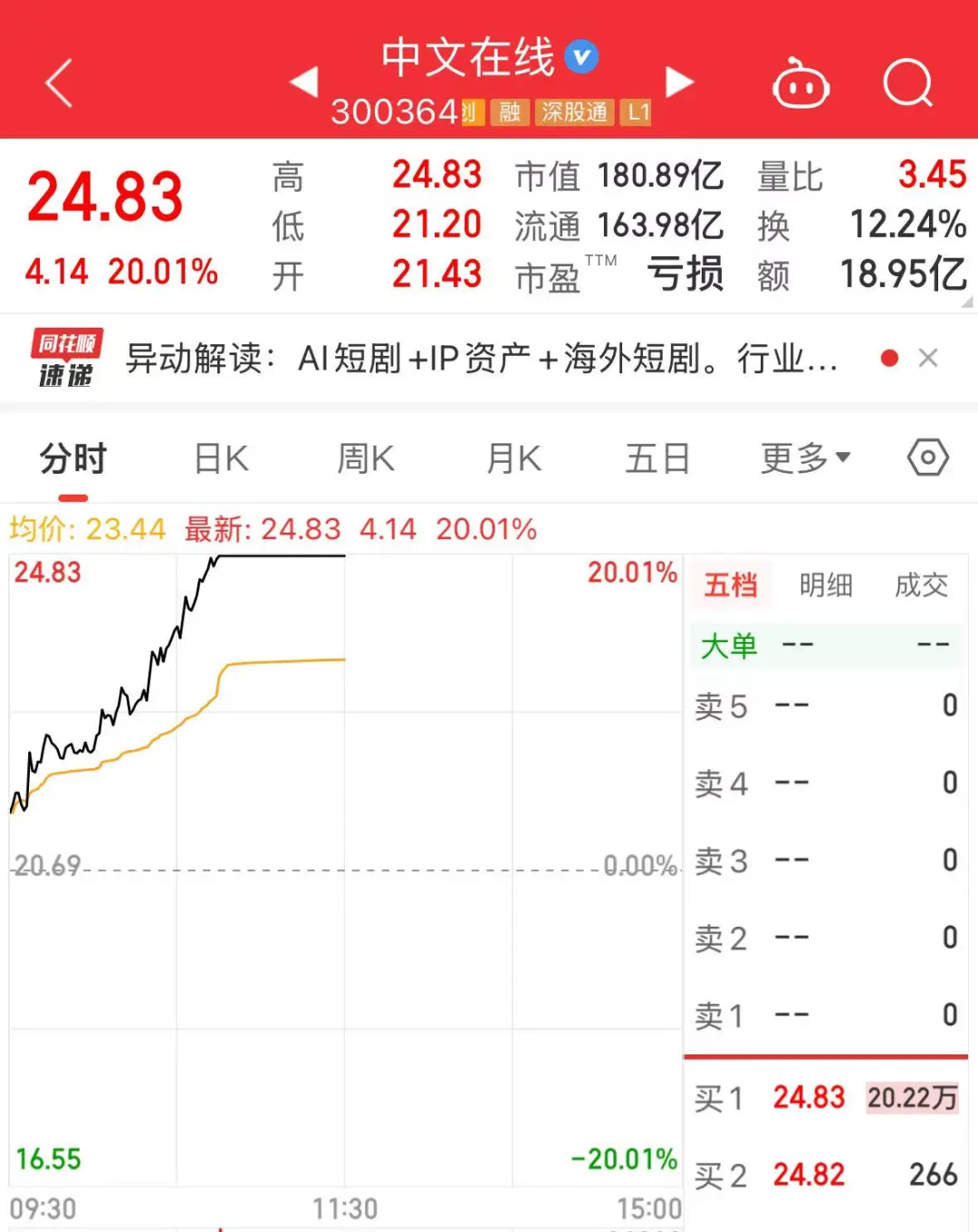
Task: Open the 异动解读 news banner
Action: click(x=481, y=359)
